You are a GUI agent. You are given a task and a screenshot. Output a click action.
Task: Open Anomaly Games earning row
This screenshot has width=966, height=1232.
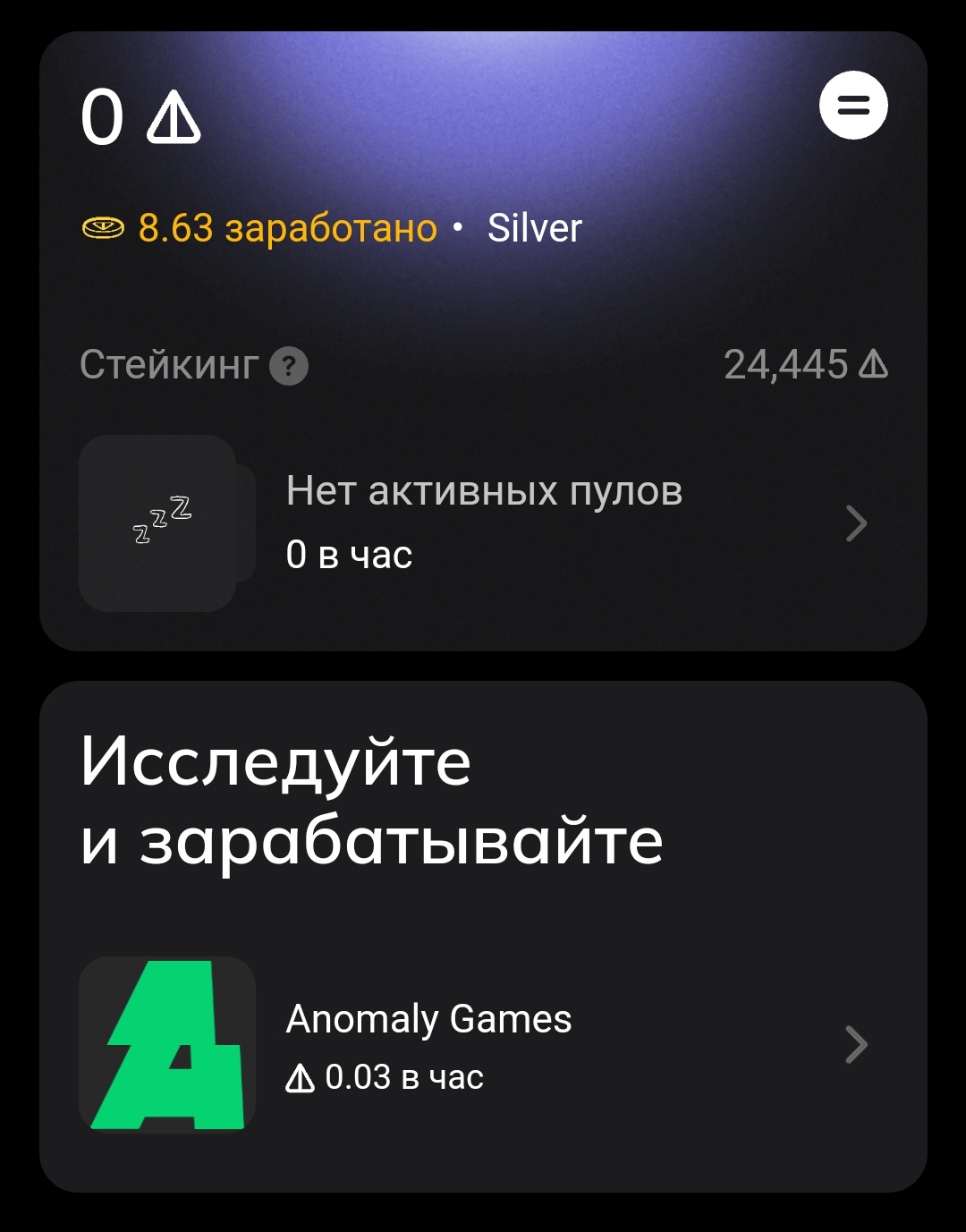[483, 1045]
